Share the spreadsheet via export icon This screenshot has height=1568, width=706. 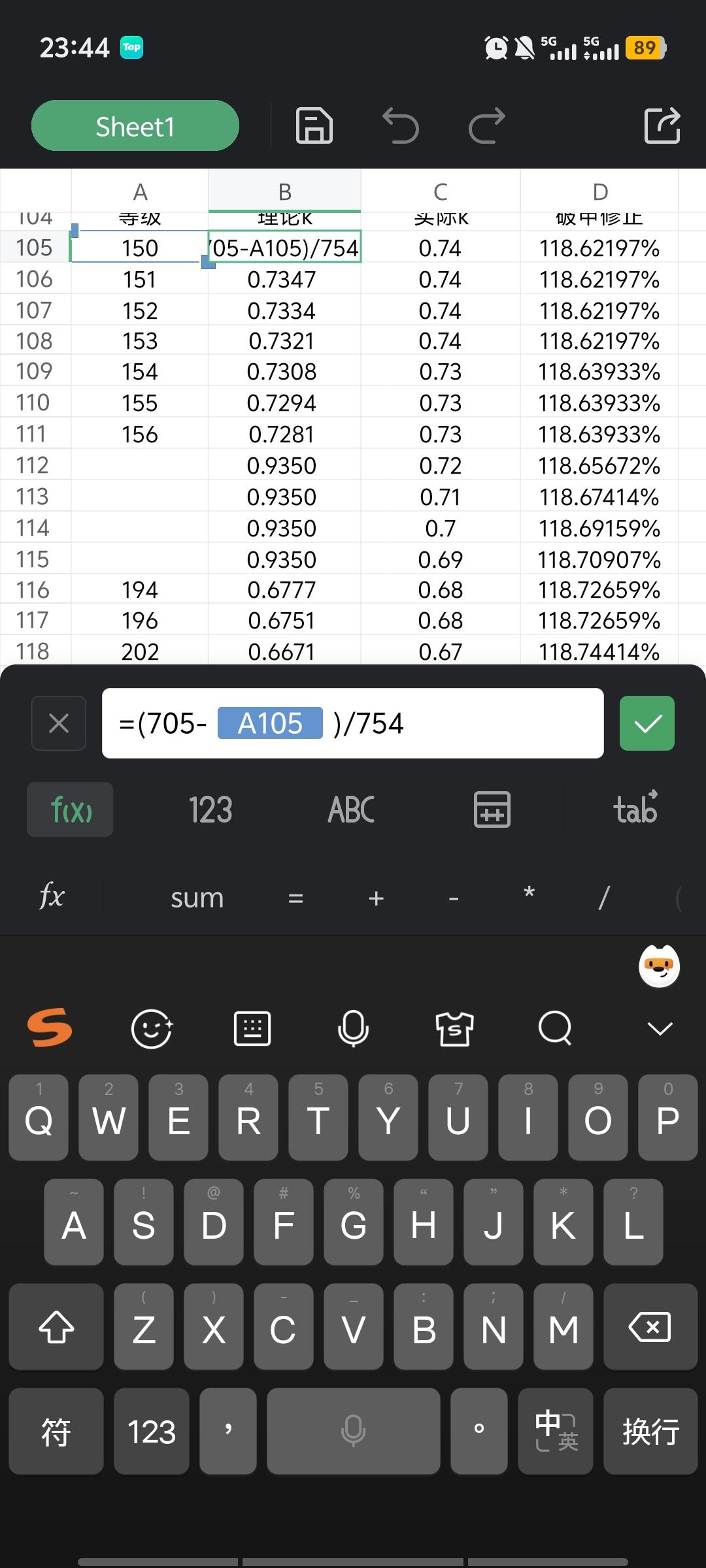click(x=662, y=125)
